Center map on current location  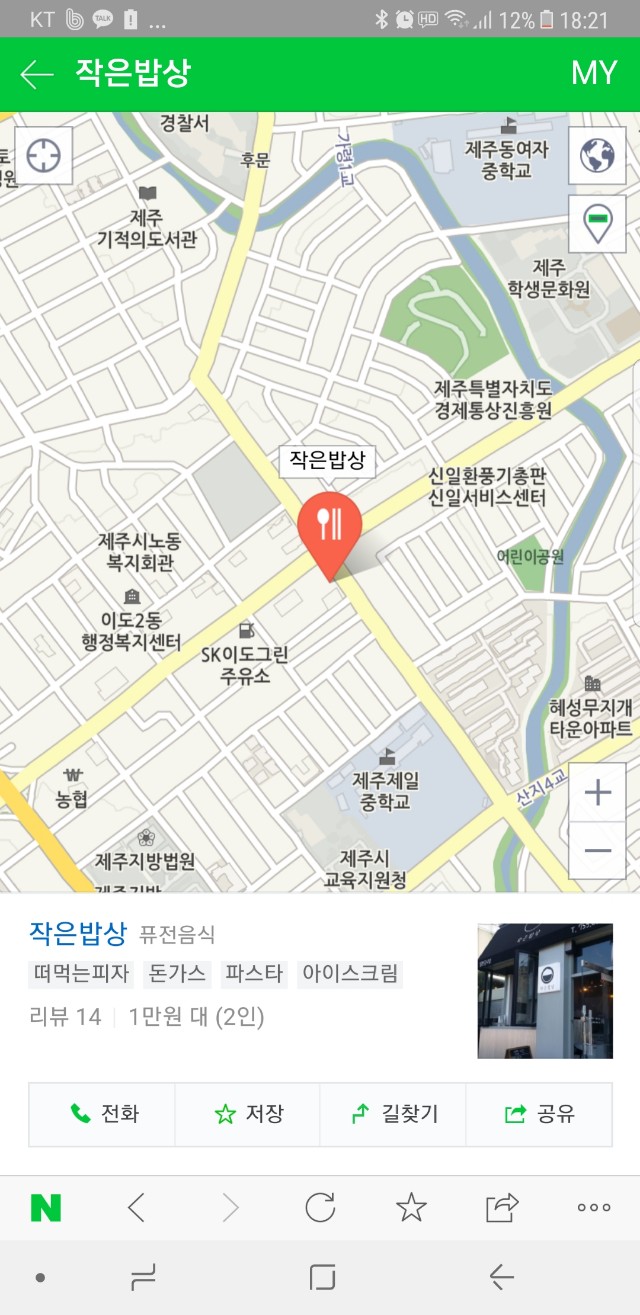[x=44, y=156]
